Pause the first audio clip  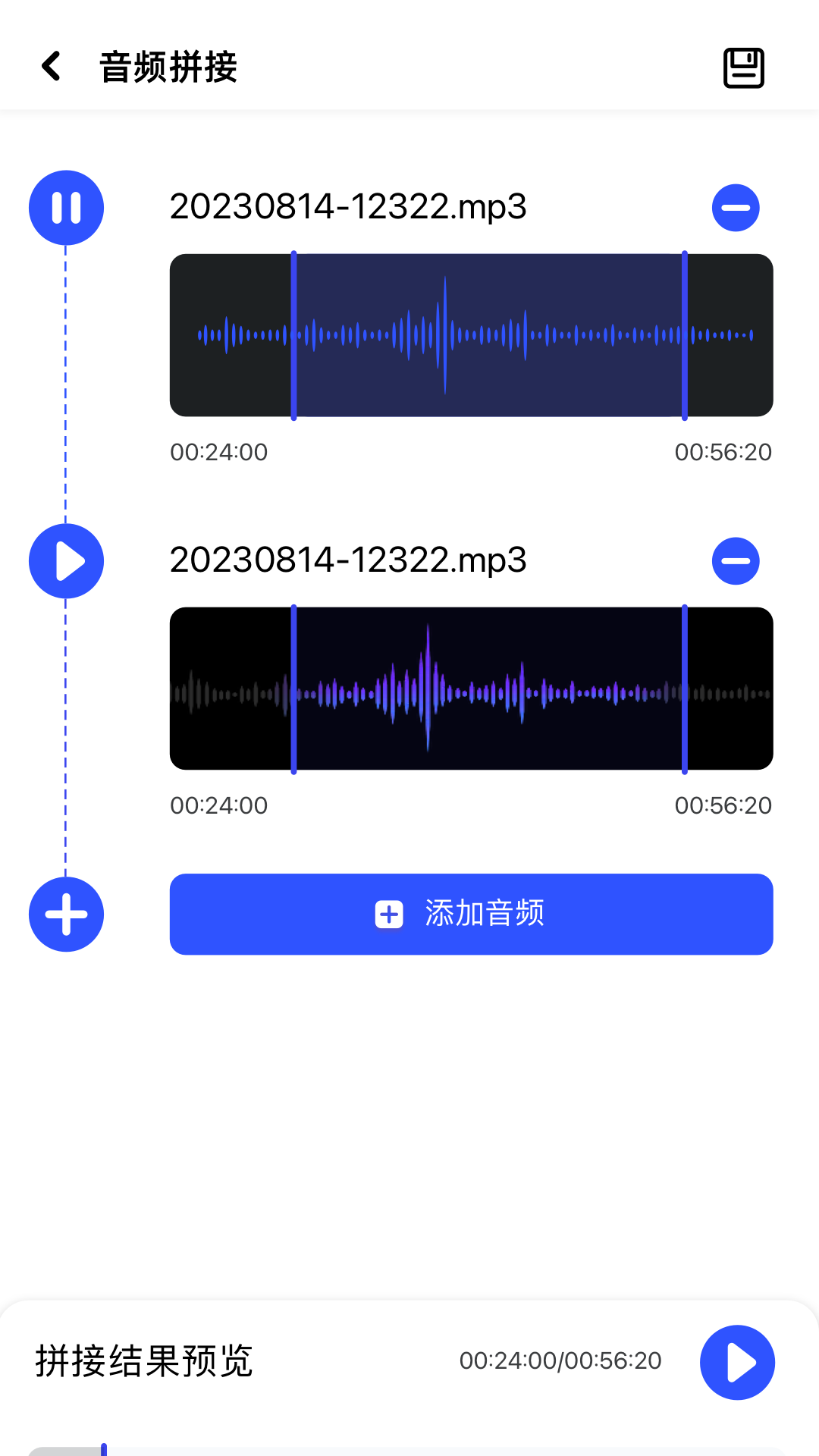coord(66,208)
